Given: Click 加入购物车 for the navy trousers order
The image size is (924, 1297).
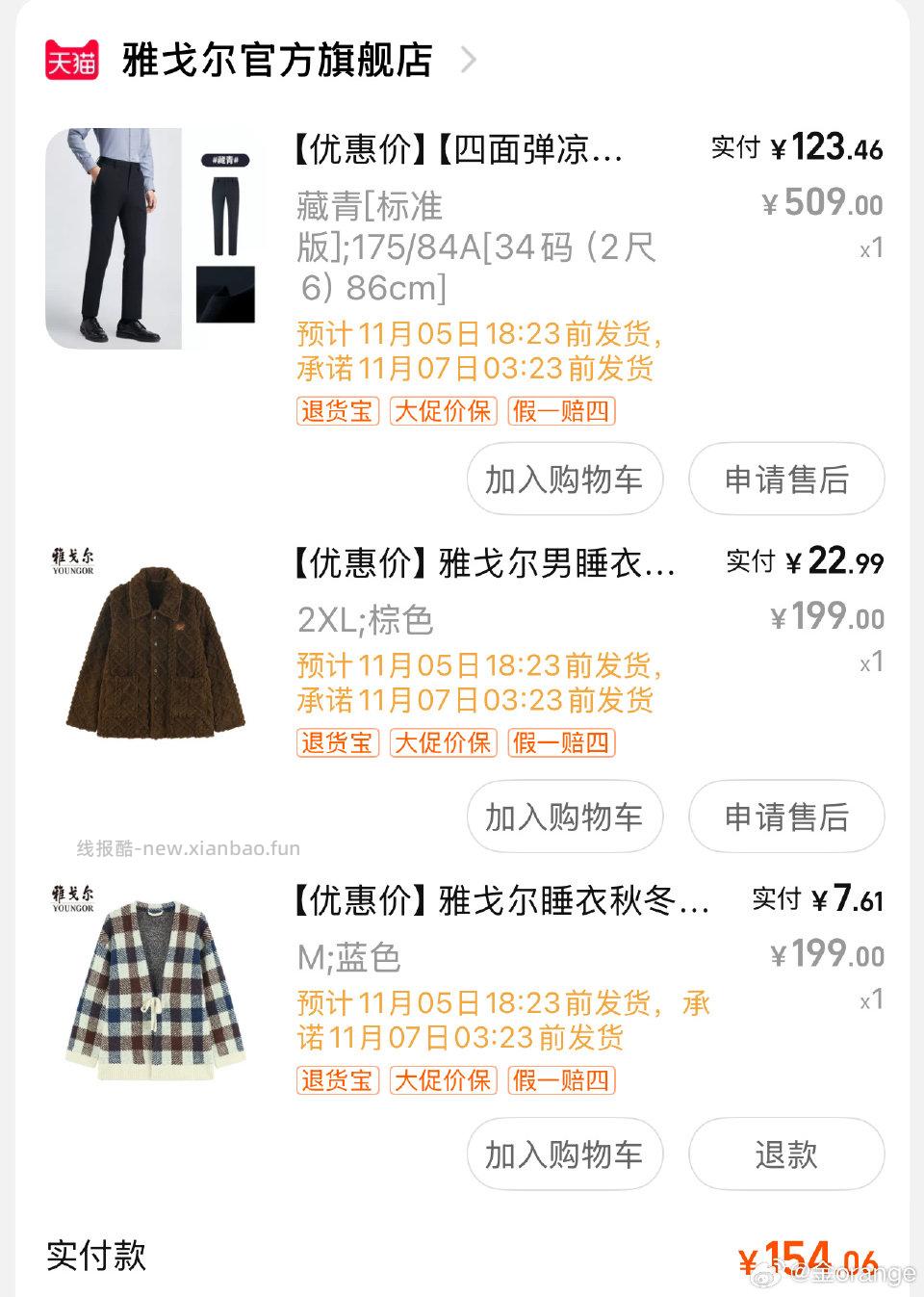Looking at the screenshot, I should coord(564,479).
